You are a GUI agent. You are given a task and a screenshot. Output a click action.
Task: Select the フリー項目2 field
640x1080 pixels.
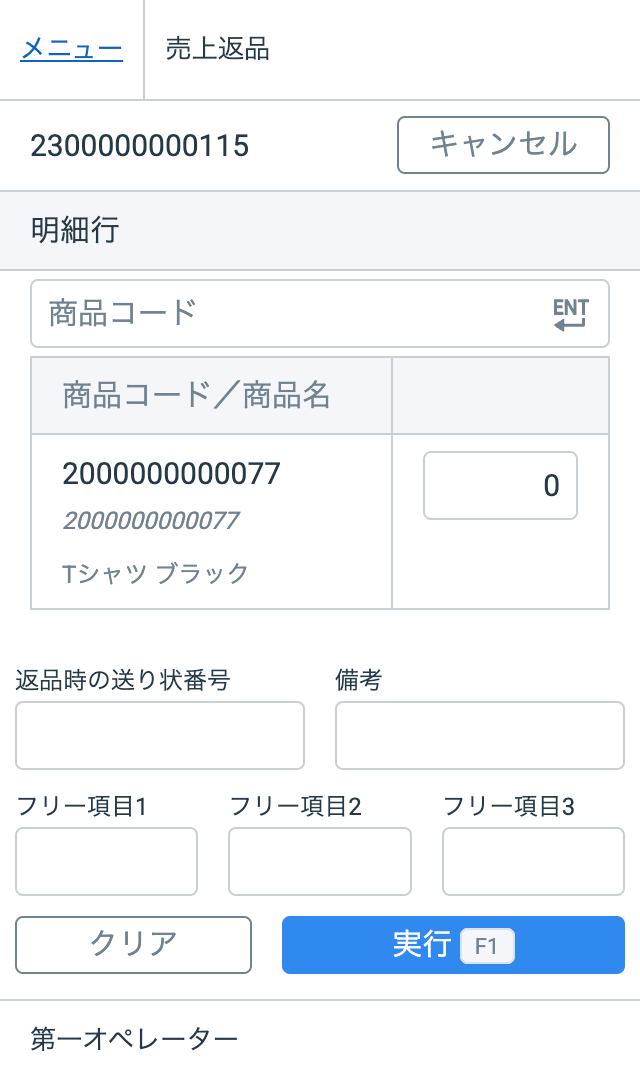(x=320, y=862)
